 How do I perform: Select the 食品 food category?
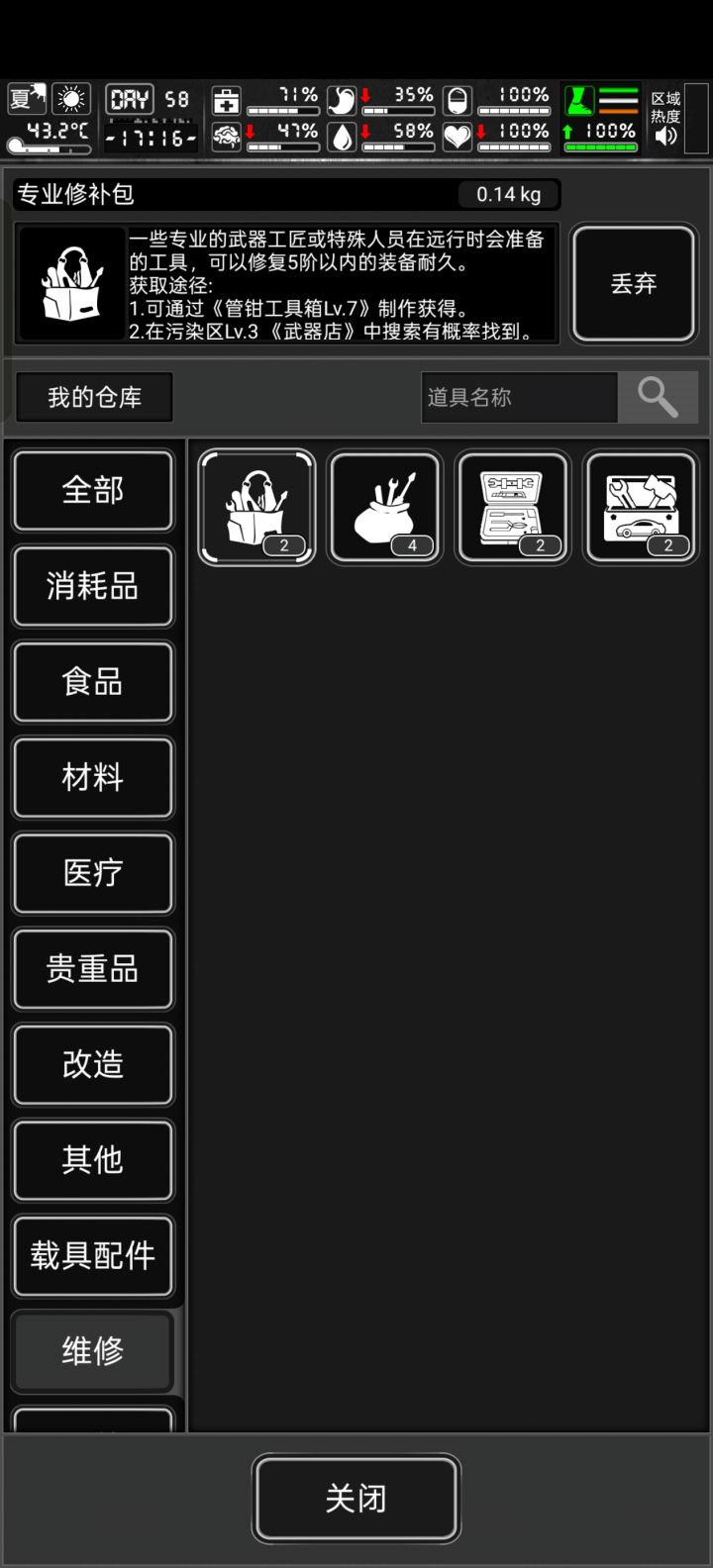92,682
